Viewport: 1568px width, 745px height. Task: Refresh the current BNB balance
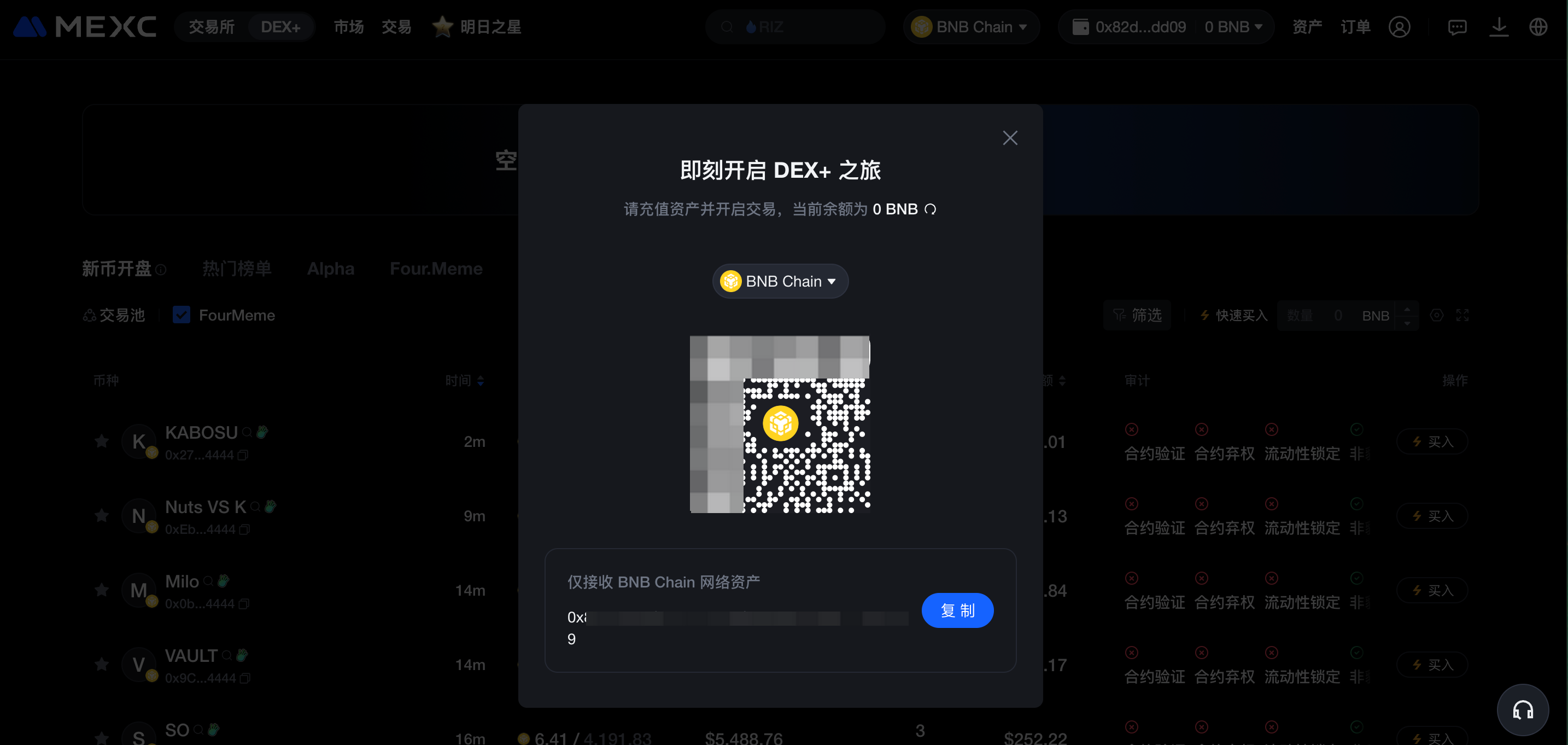click(x=930, y=209)
